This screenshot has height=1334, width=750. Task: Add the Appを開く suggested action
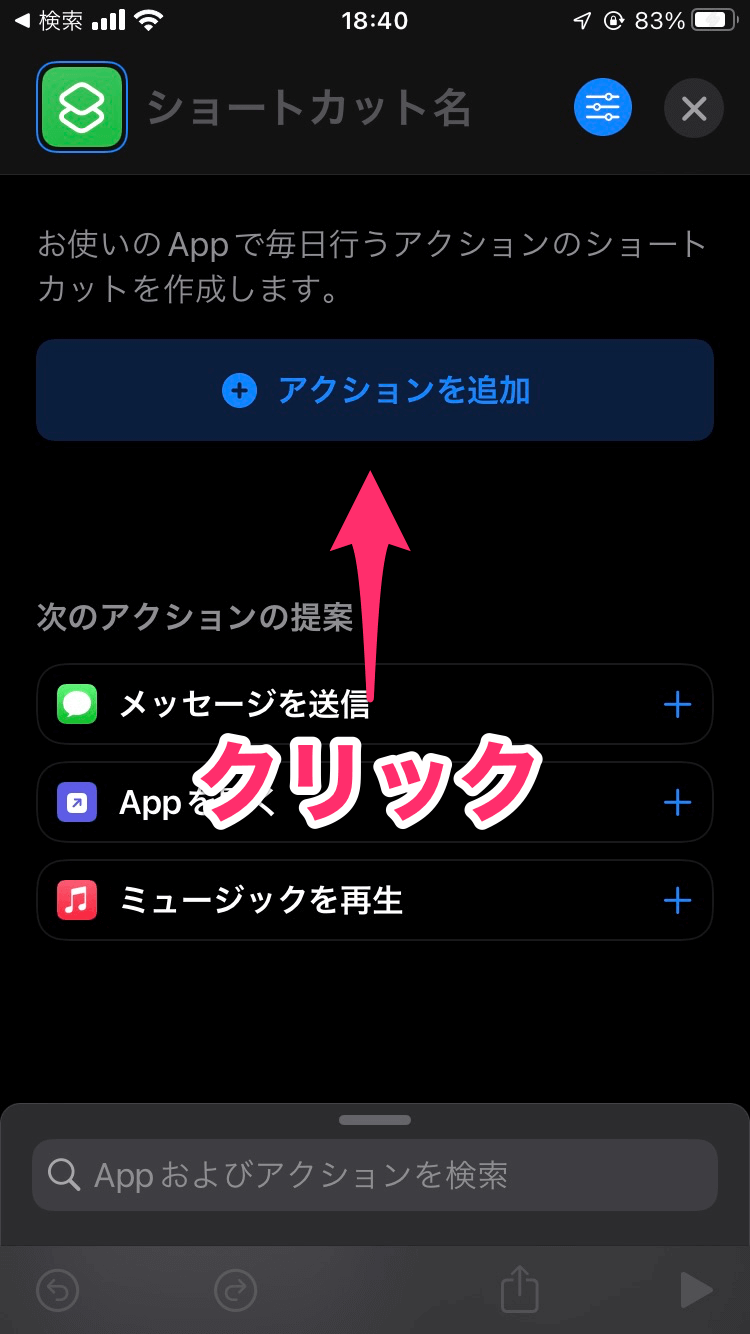[x=677, y=802]
